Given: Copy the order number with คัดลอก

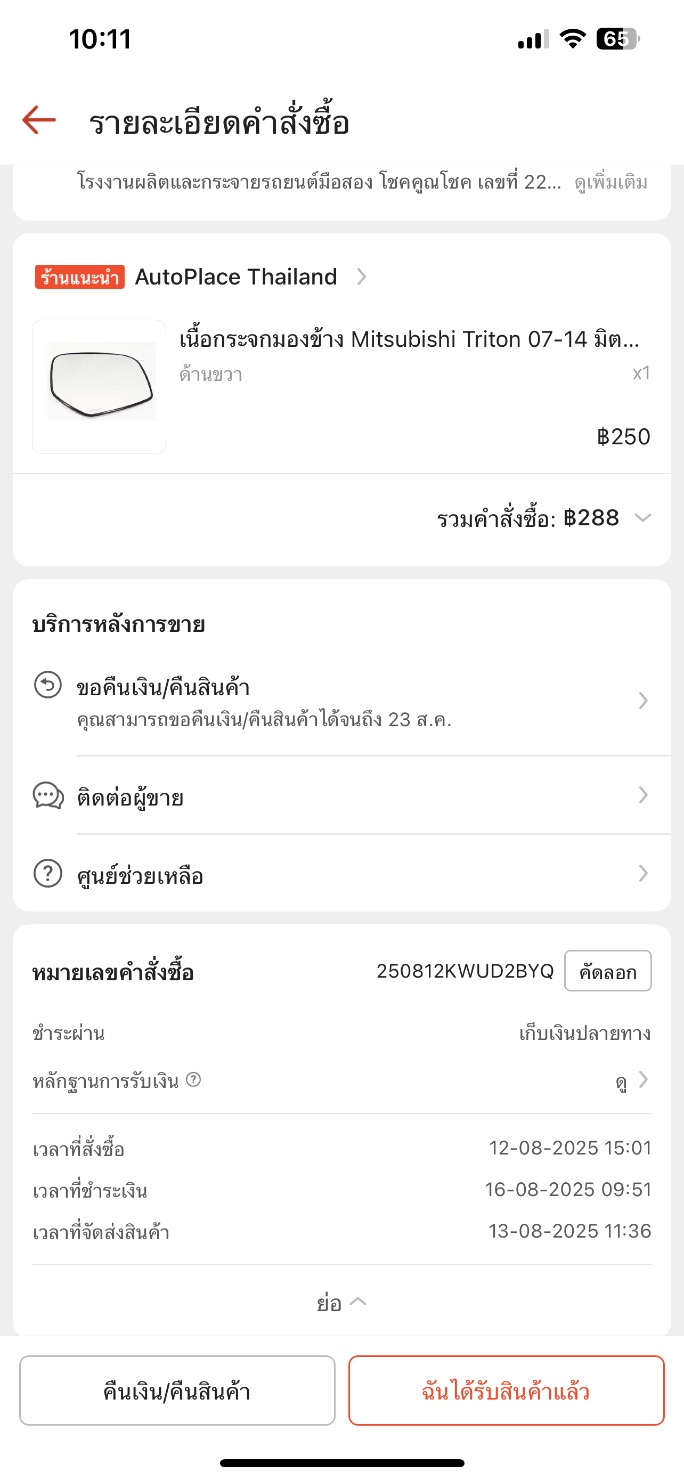Looking at the screenshot, I should [x=608, y=971].
